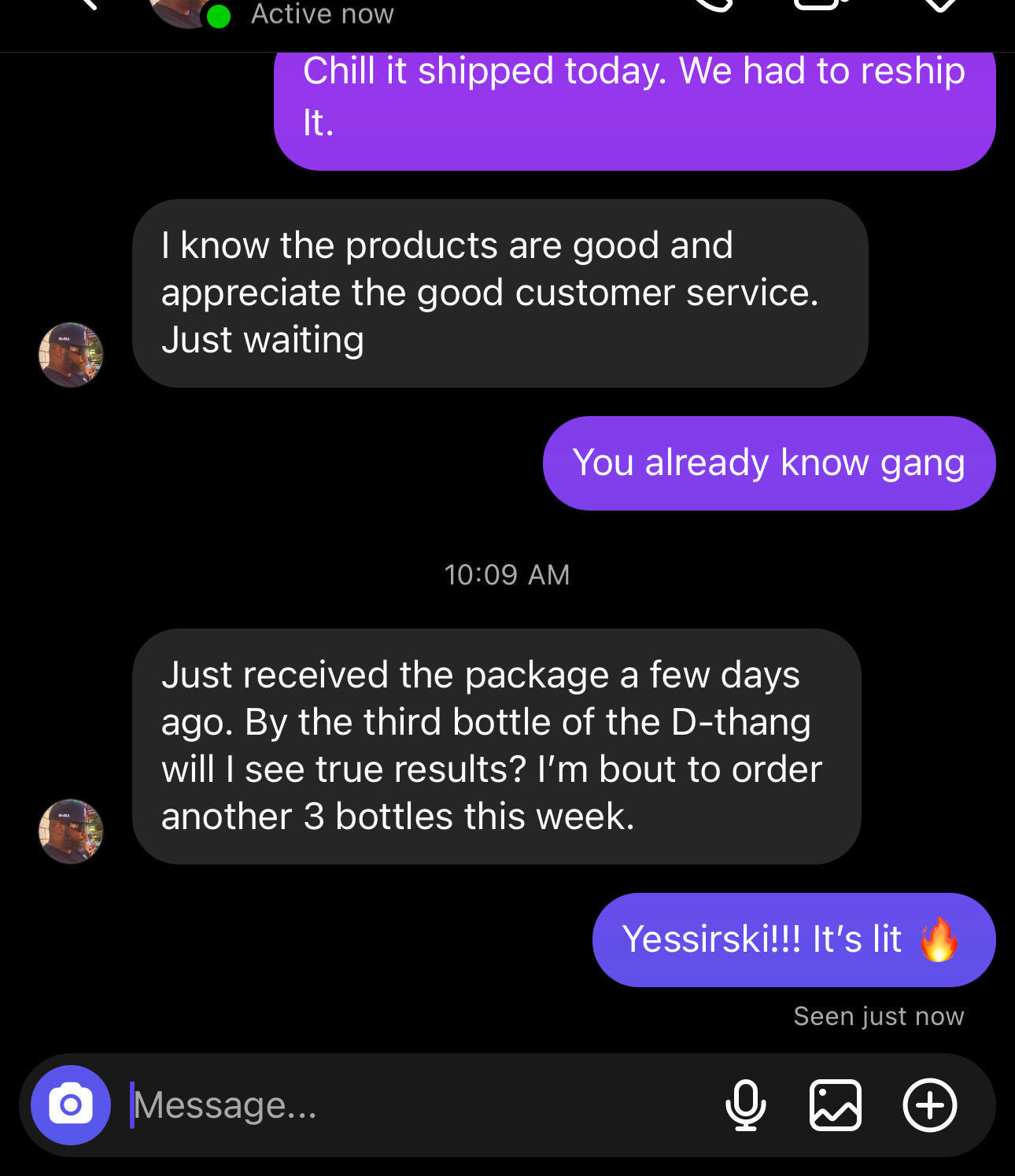Open more attachment options plus icon

click(x=929, y=1104)
